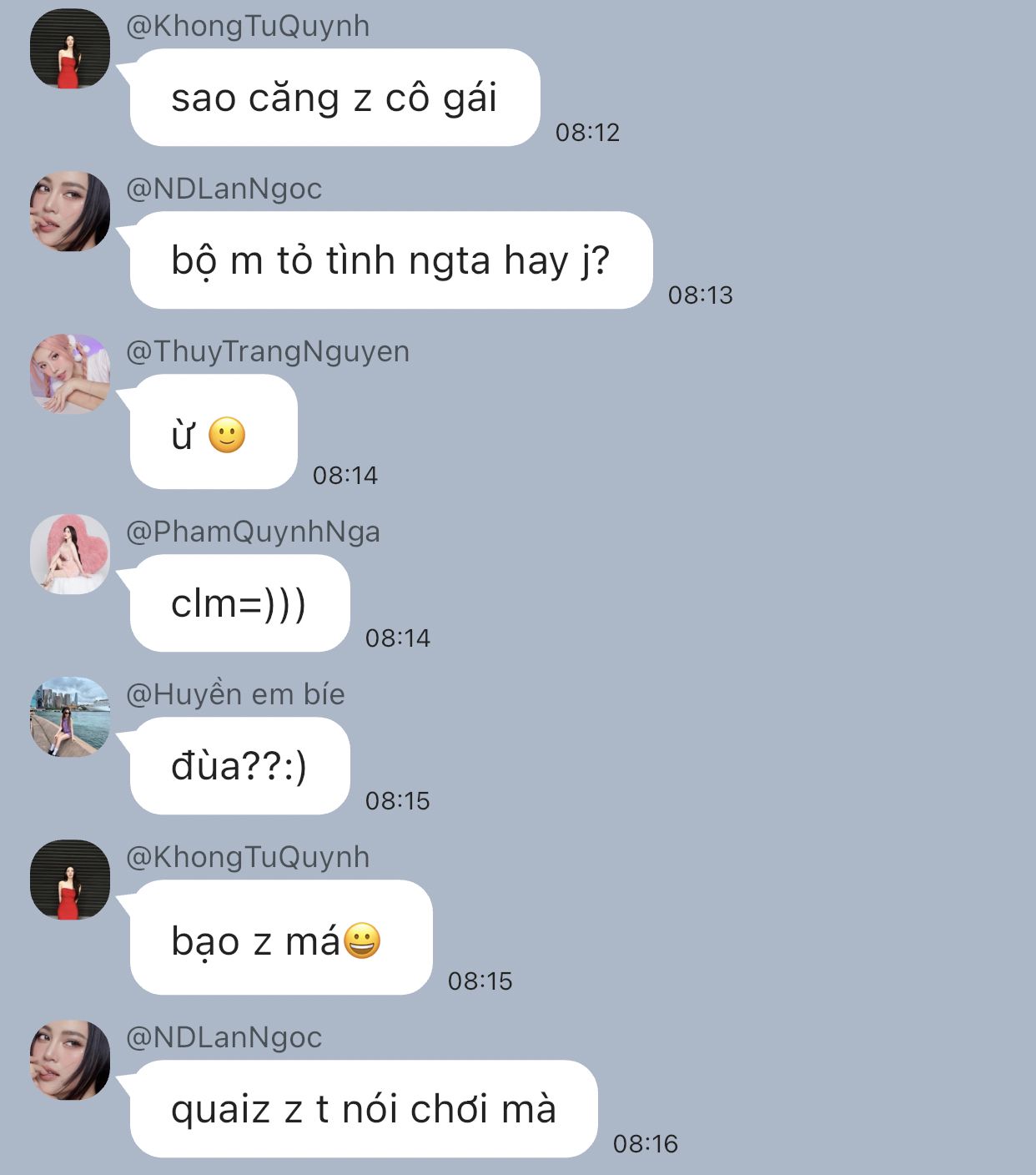The image size is (1036, 1175).
Task: Open KhongTuQuynh's avatar beside "bạo z má"
Action: [x=70, y=880]
